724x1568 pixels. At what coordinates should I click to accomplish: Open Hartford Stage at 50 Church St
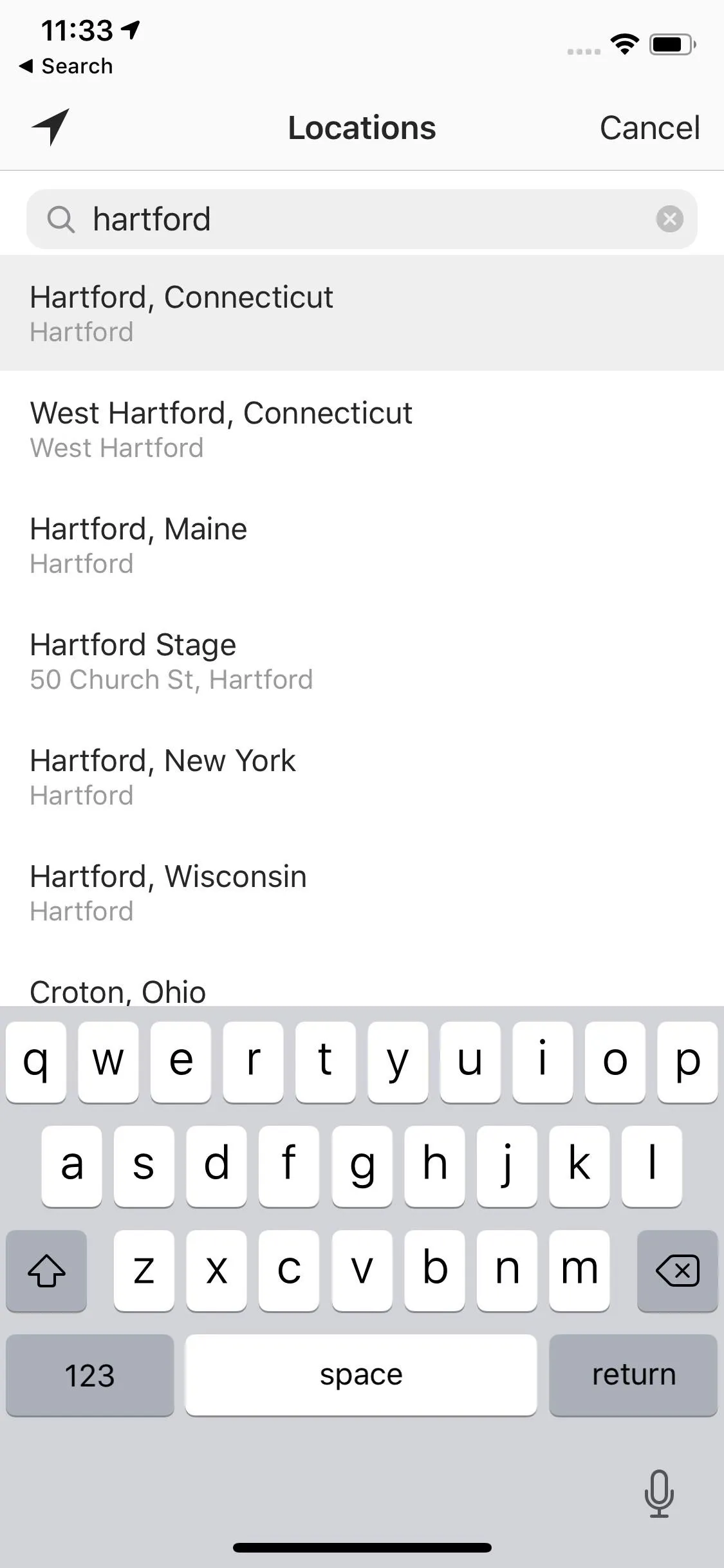(x=362, y=660)
